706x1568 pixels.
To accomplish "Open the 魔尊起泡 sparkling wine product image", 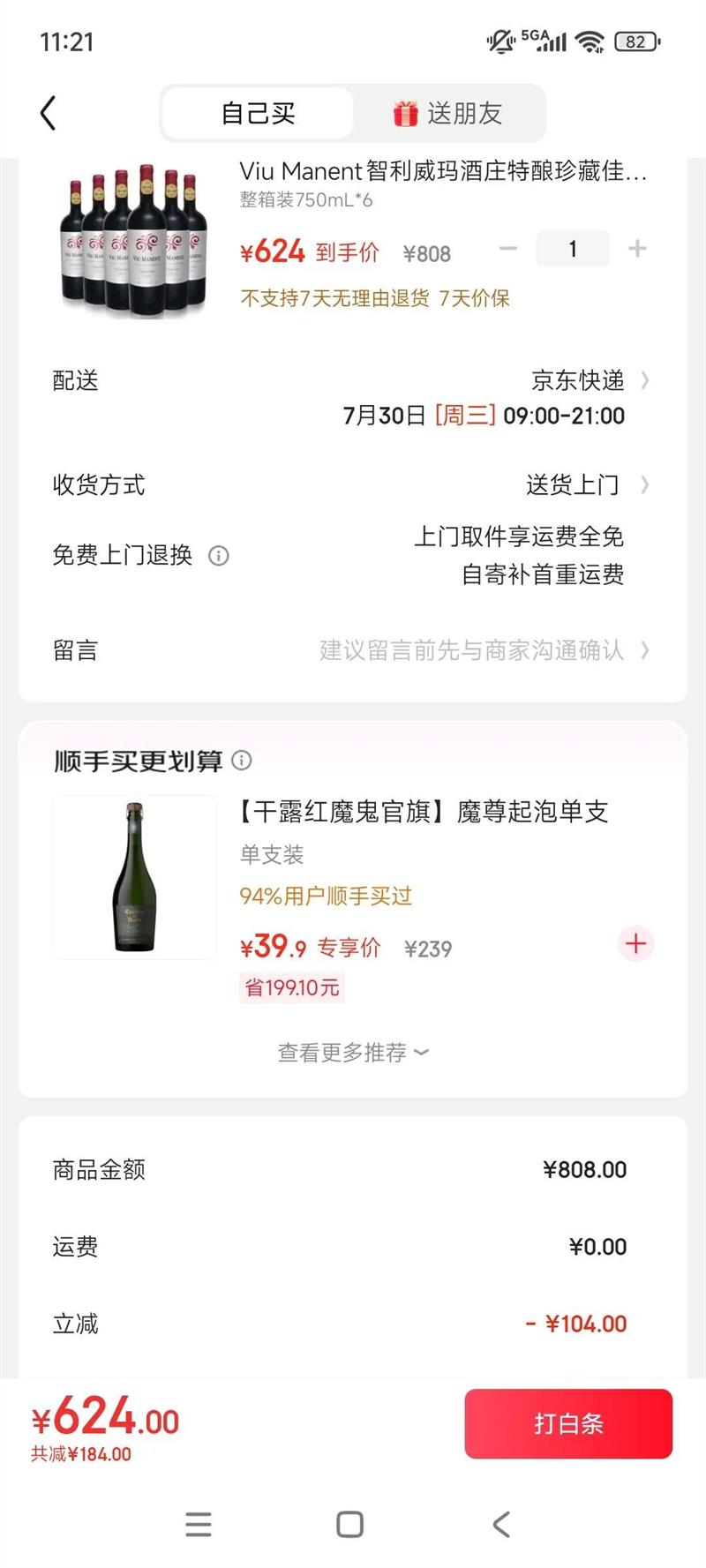I will pyautogui.click(x=134, y=877).
